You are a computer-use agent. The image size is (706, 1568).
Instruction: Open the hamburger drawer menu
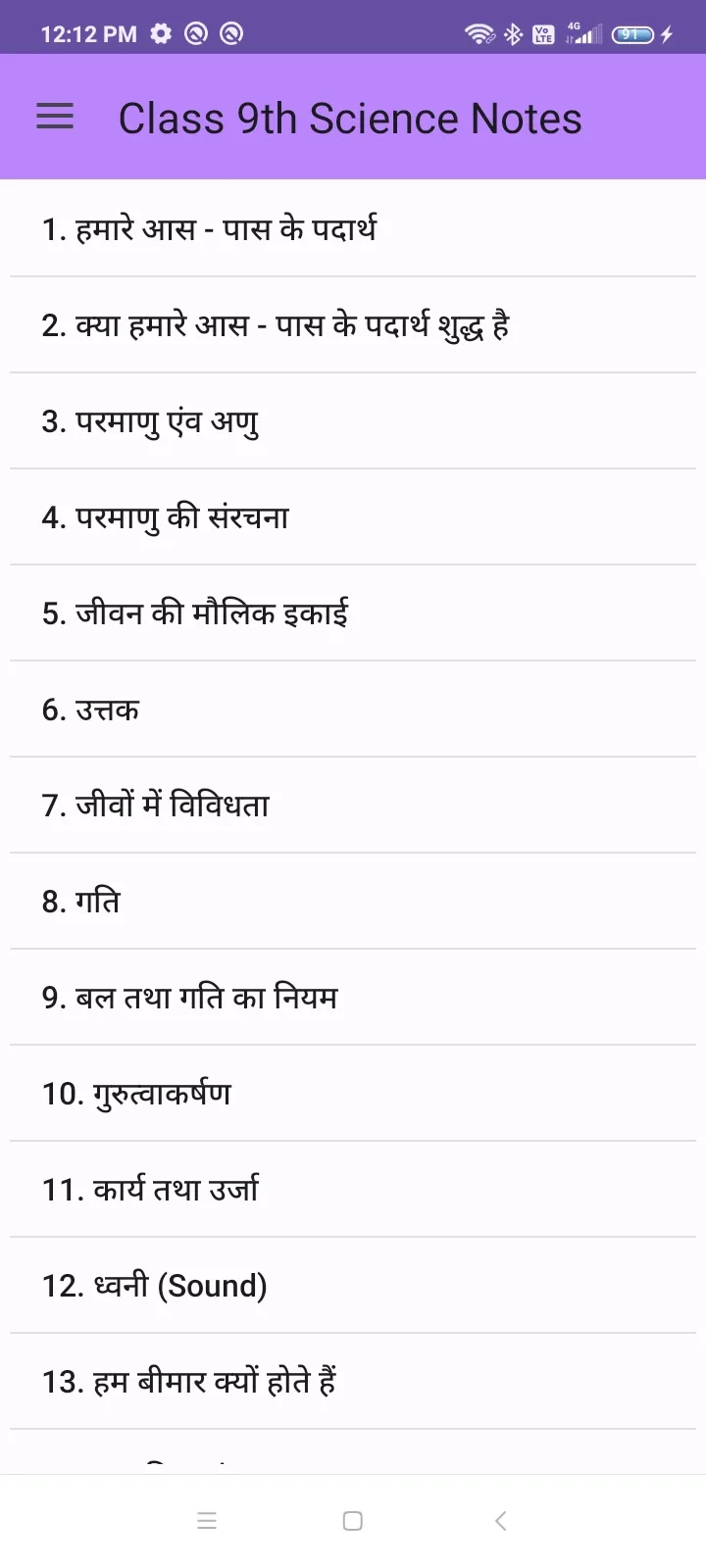click(55, 118)
